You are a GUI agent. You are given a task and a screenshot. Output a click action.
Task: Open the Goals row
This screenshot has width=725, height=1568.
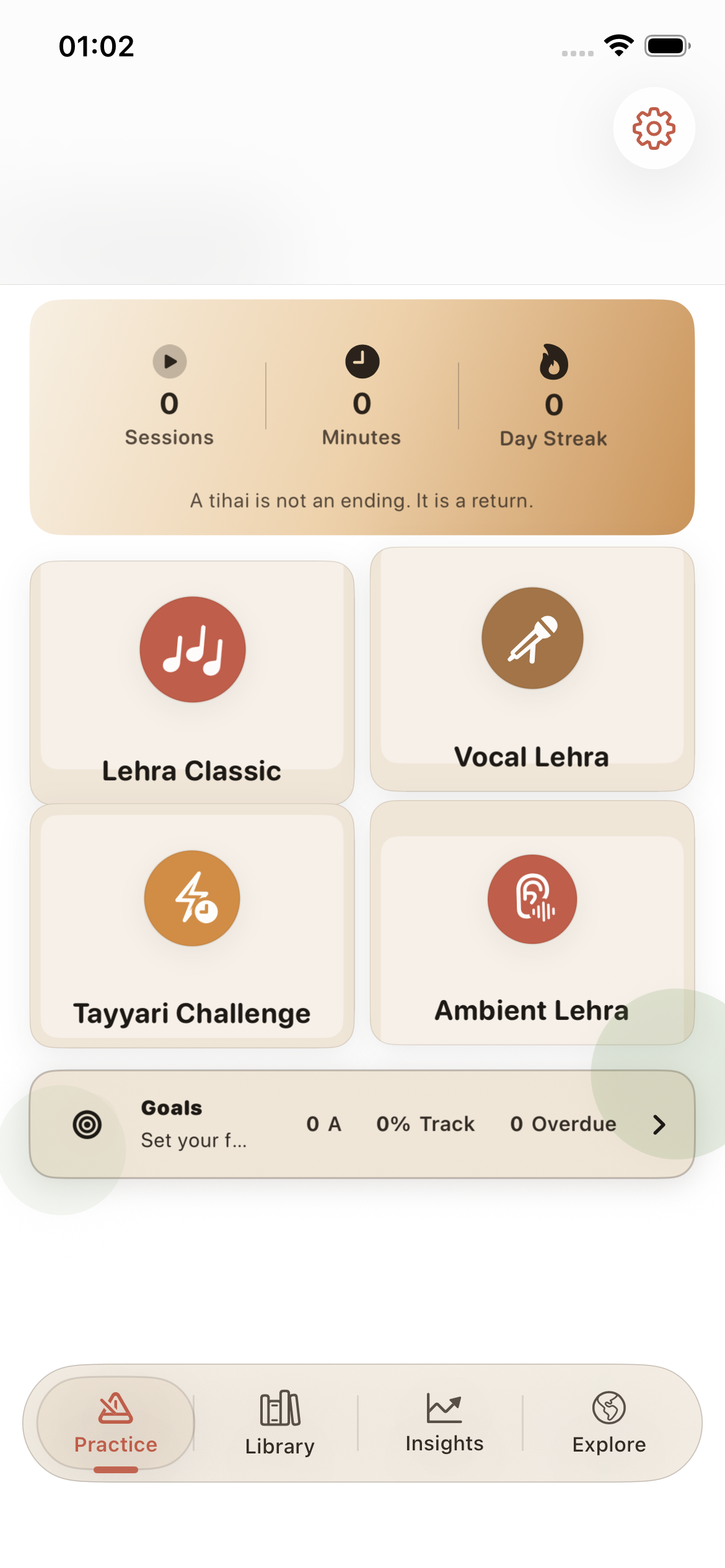tap(362, 1124)
